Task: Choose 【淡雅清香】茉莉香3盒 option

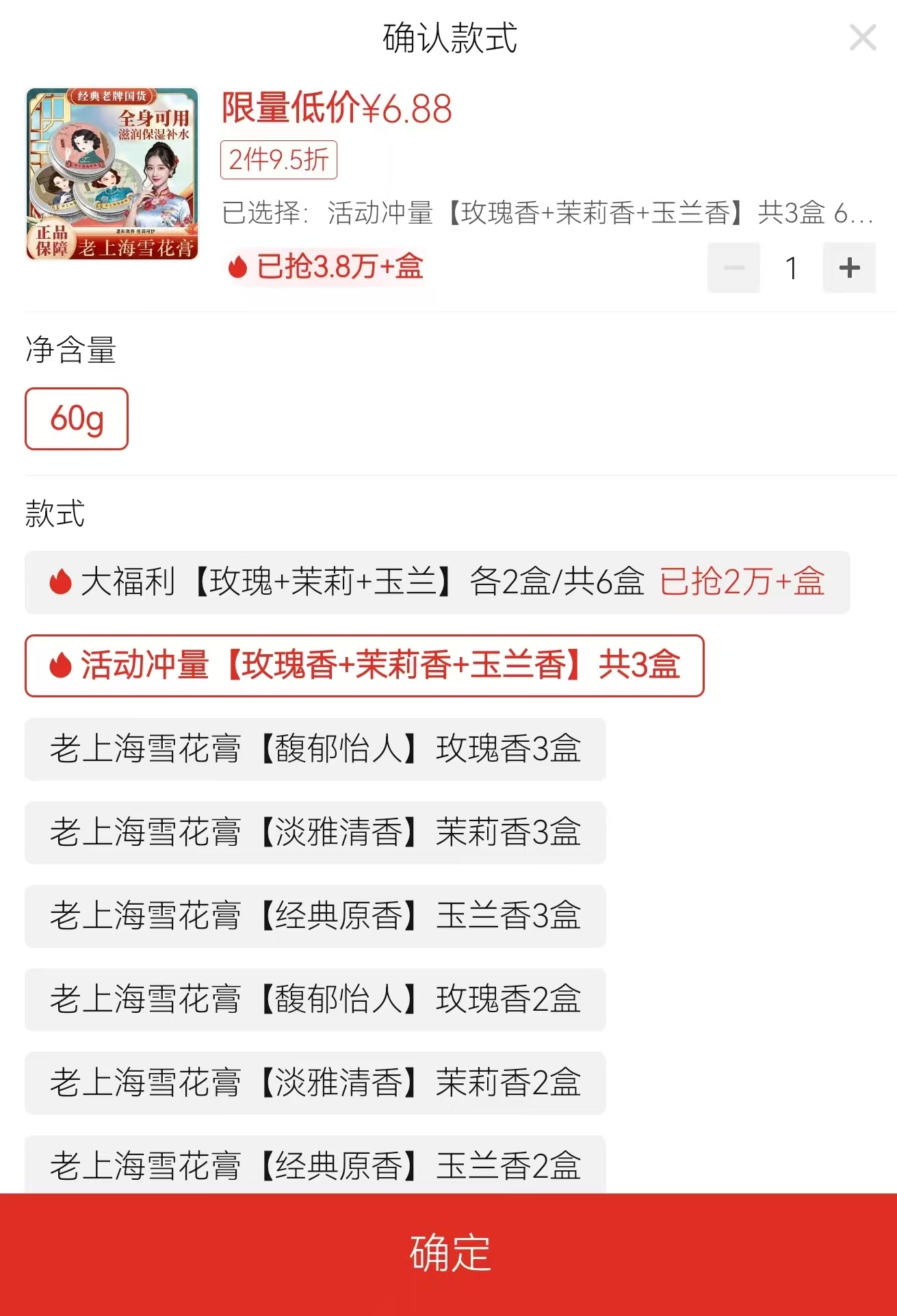Action: (315, 833)
